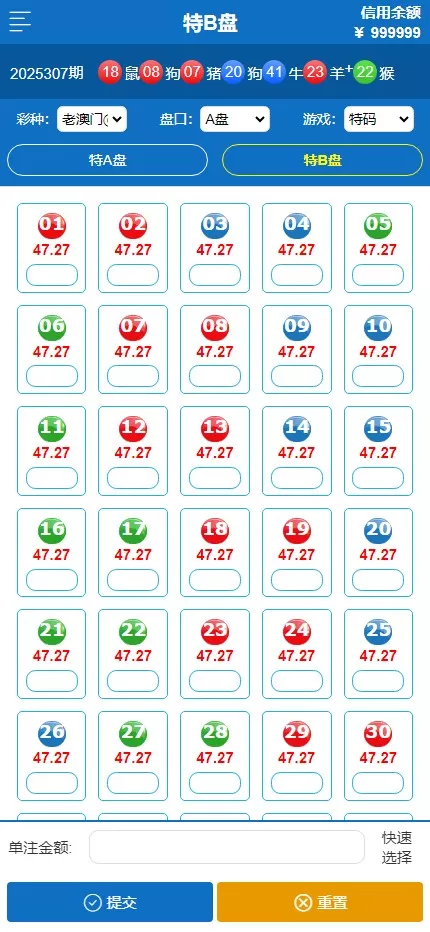Focus the amount box under number 08
Screen dimensions: 430x932
point(215,376)
